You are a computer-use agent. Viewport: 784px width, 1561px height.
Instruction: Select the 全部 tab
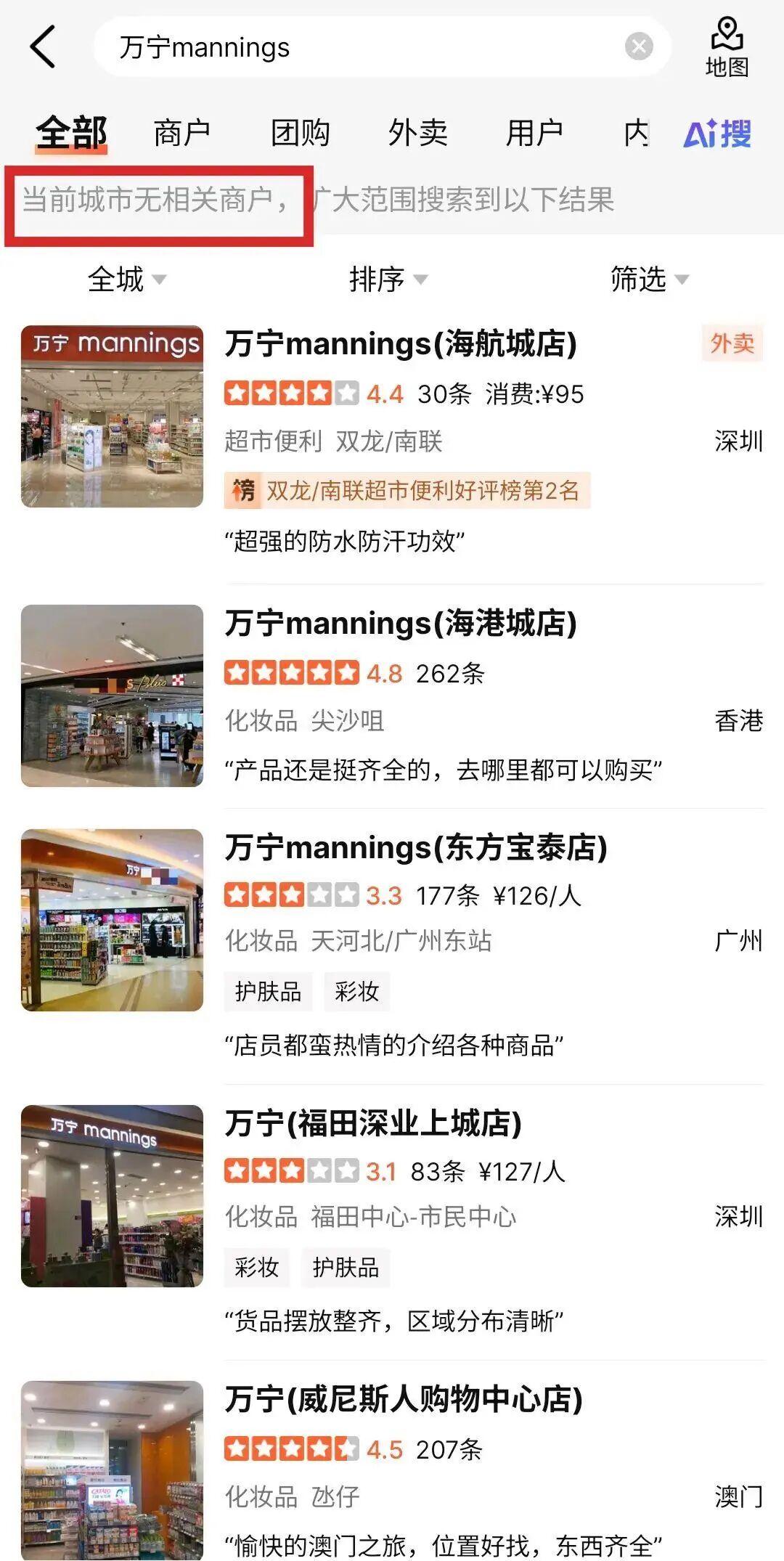coord(71,133)
